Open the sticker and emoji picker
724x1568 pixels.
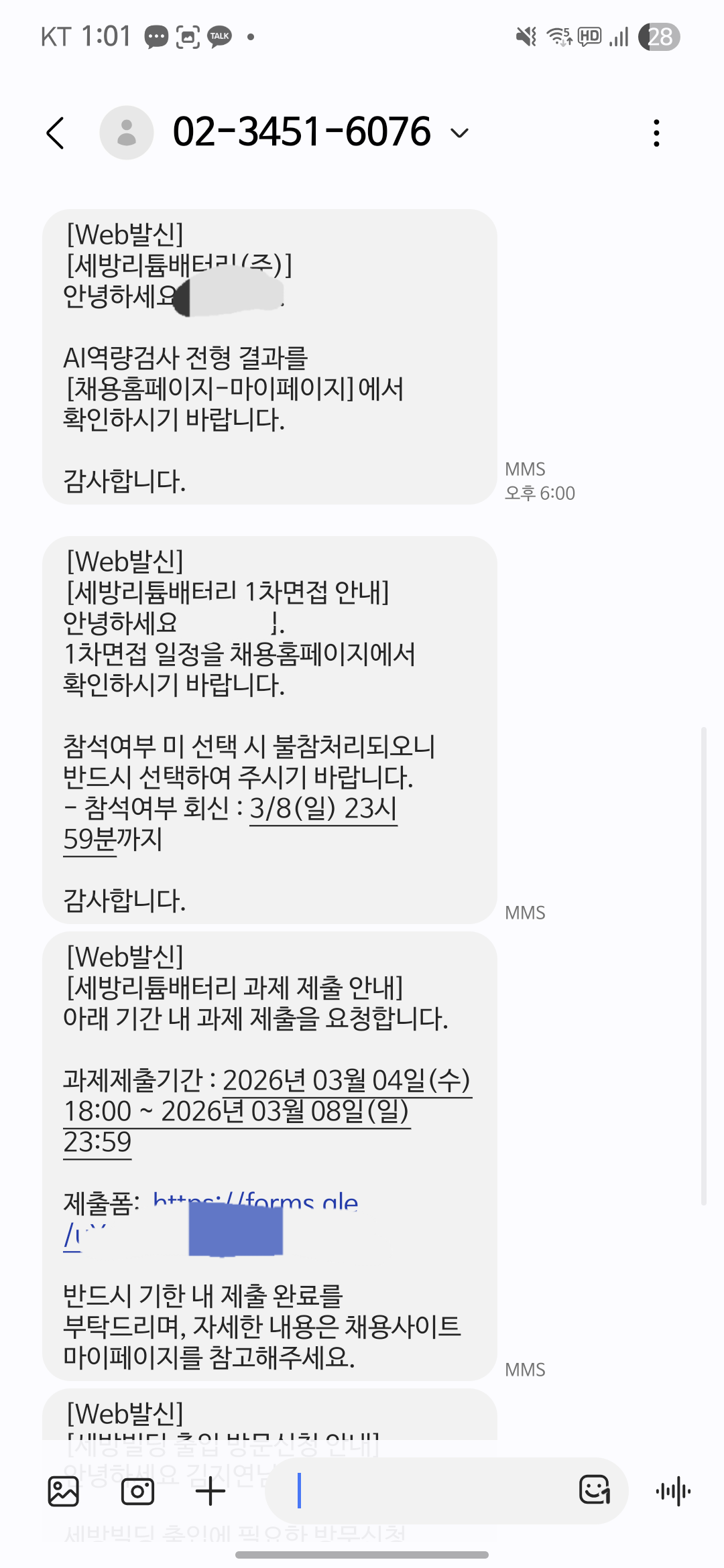595,1490
